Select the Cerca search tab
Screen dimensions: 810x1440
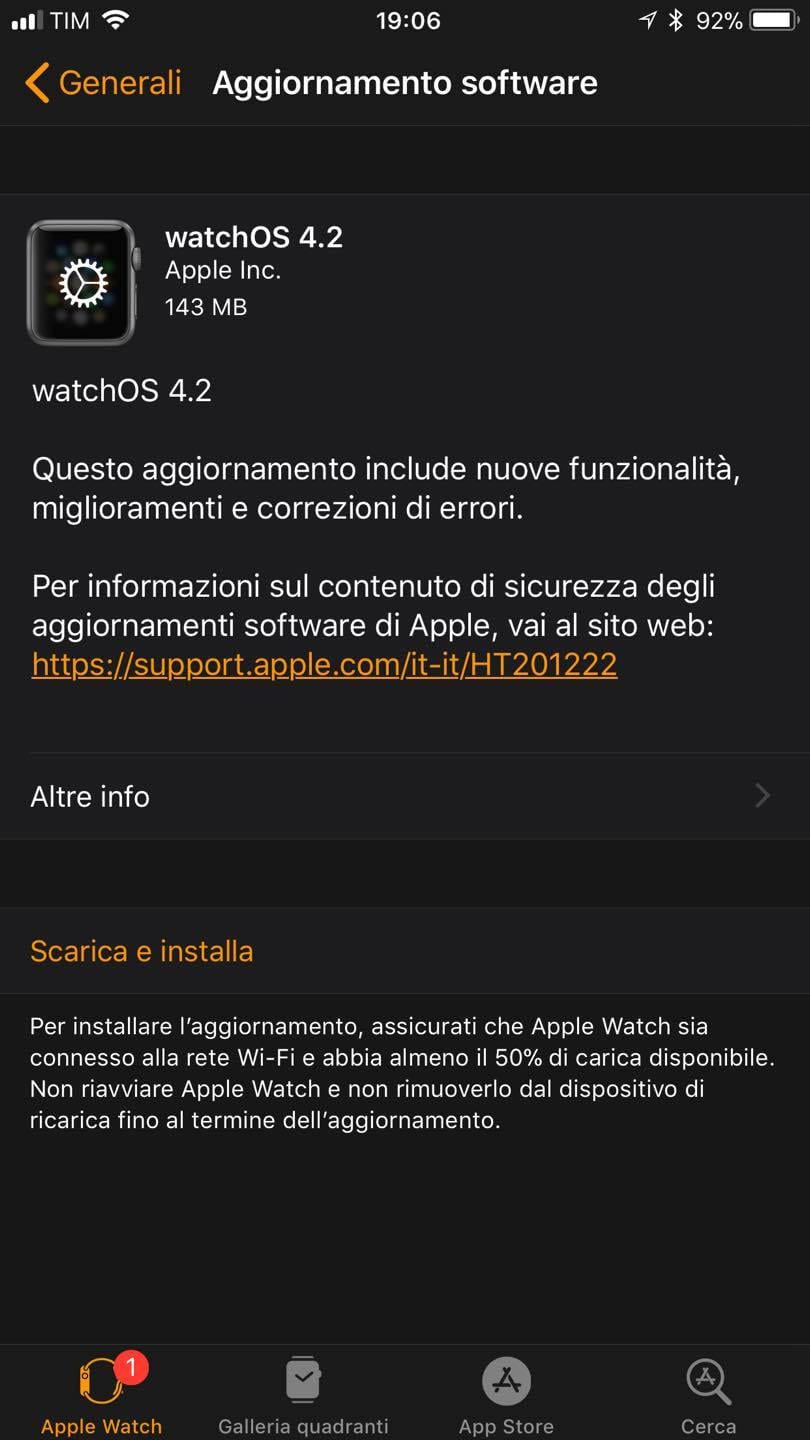tap(708, 1394)
